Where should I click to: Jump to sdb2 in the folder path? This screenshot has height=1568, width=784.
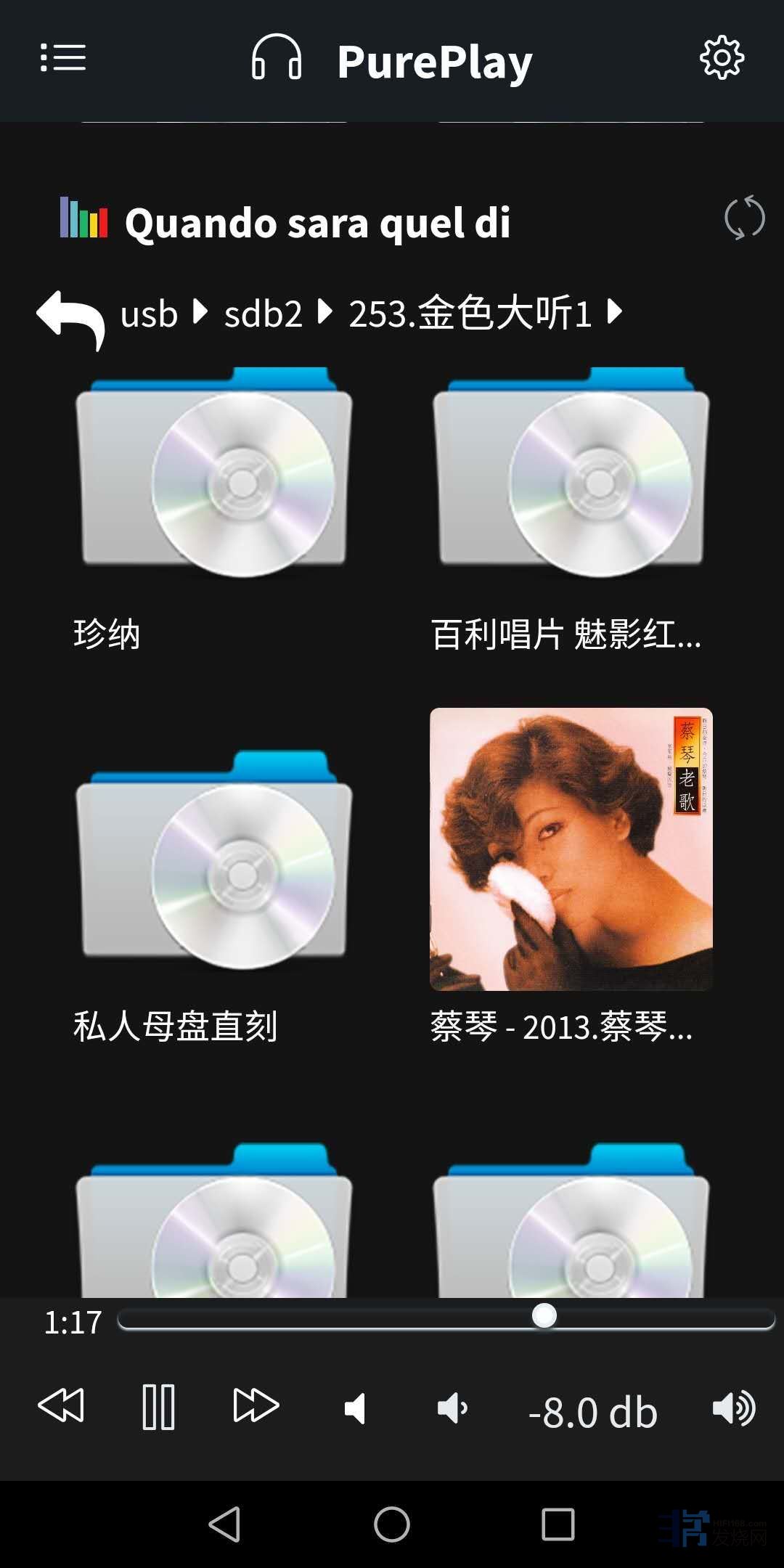(263, 314)
